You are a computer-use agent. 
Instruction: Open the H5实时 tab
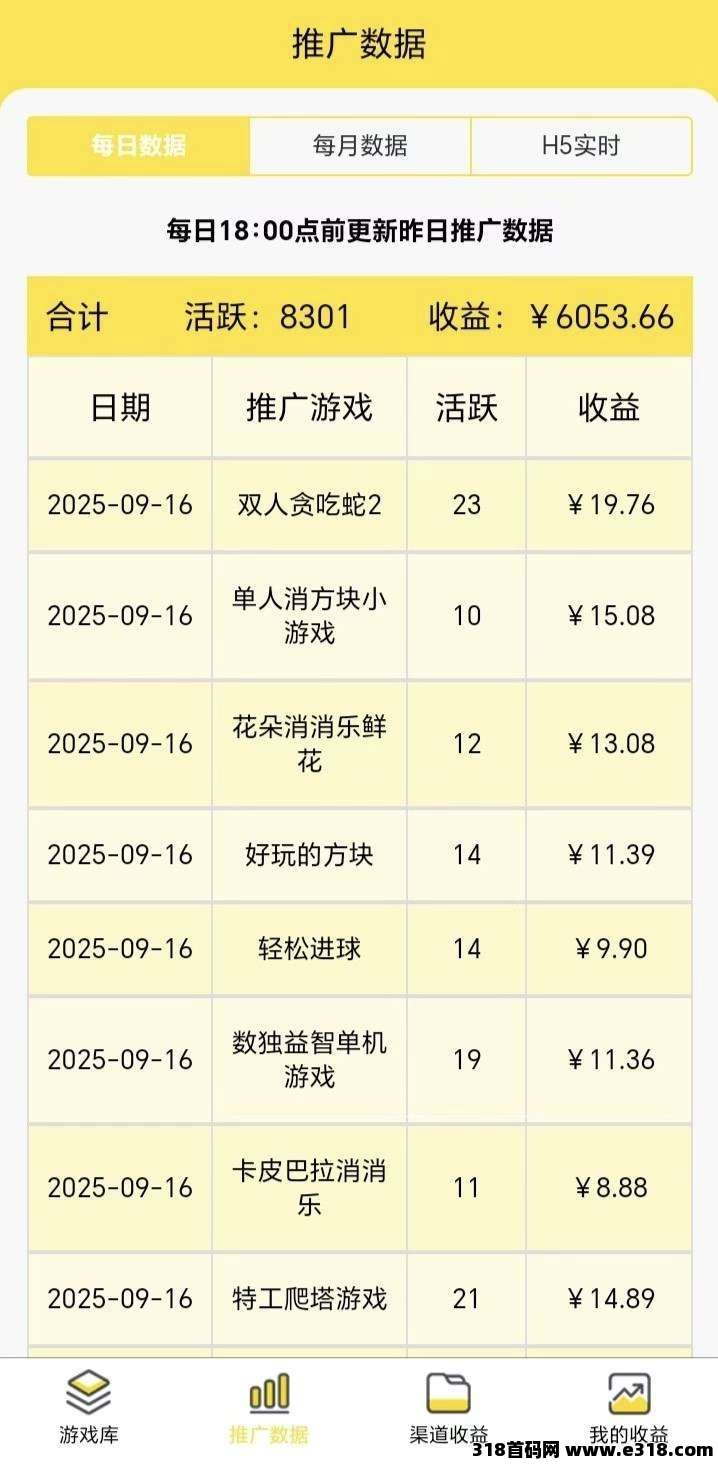[x=581, y=146]
